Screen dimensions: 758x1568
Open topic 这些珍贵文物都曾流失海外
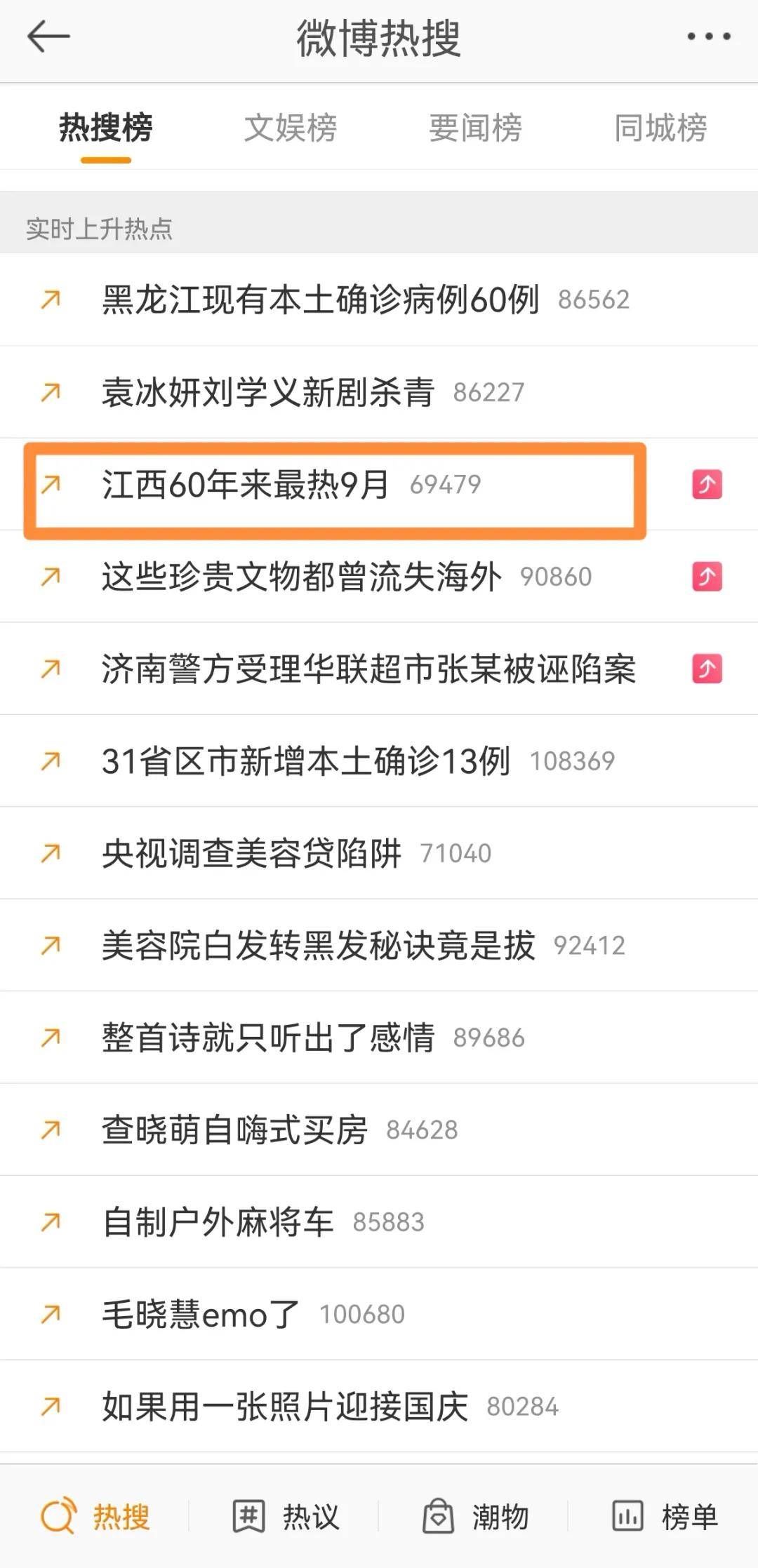302,577
